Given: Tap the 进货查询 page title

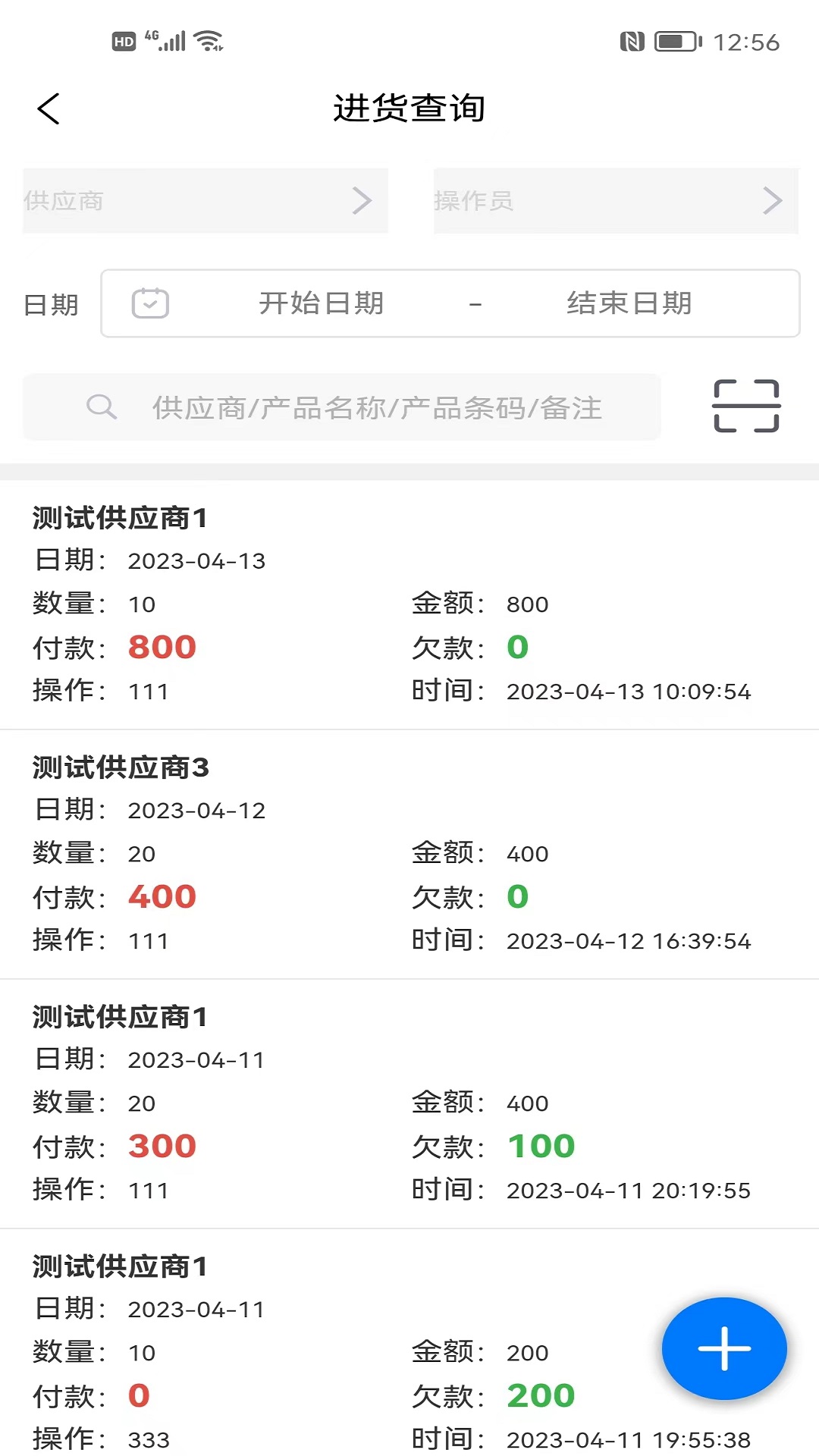Looking at the screenshot, I should pos(409,108).
